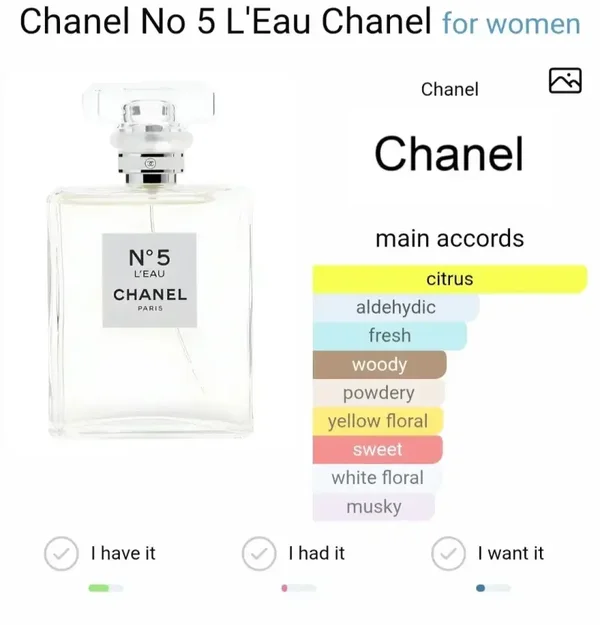The height and width of the screenshot is (625, 600).
Task: Open the Chanel brand page
Action: tap(449, 154)
